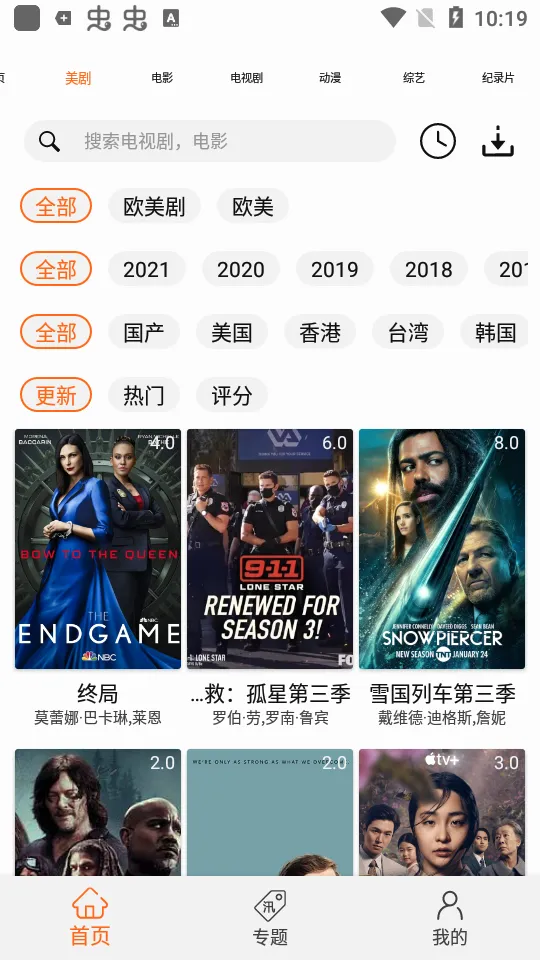Sort by 评分
Image resolution: width=540 pixels, height=960 pixels.
231,396
